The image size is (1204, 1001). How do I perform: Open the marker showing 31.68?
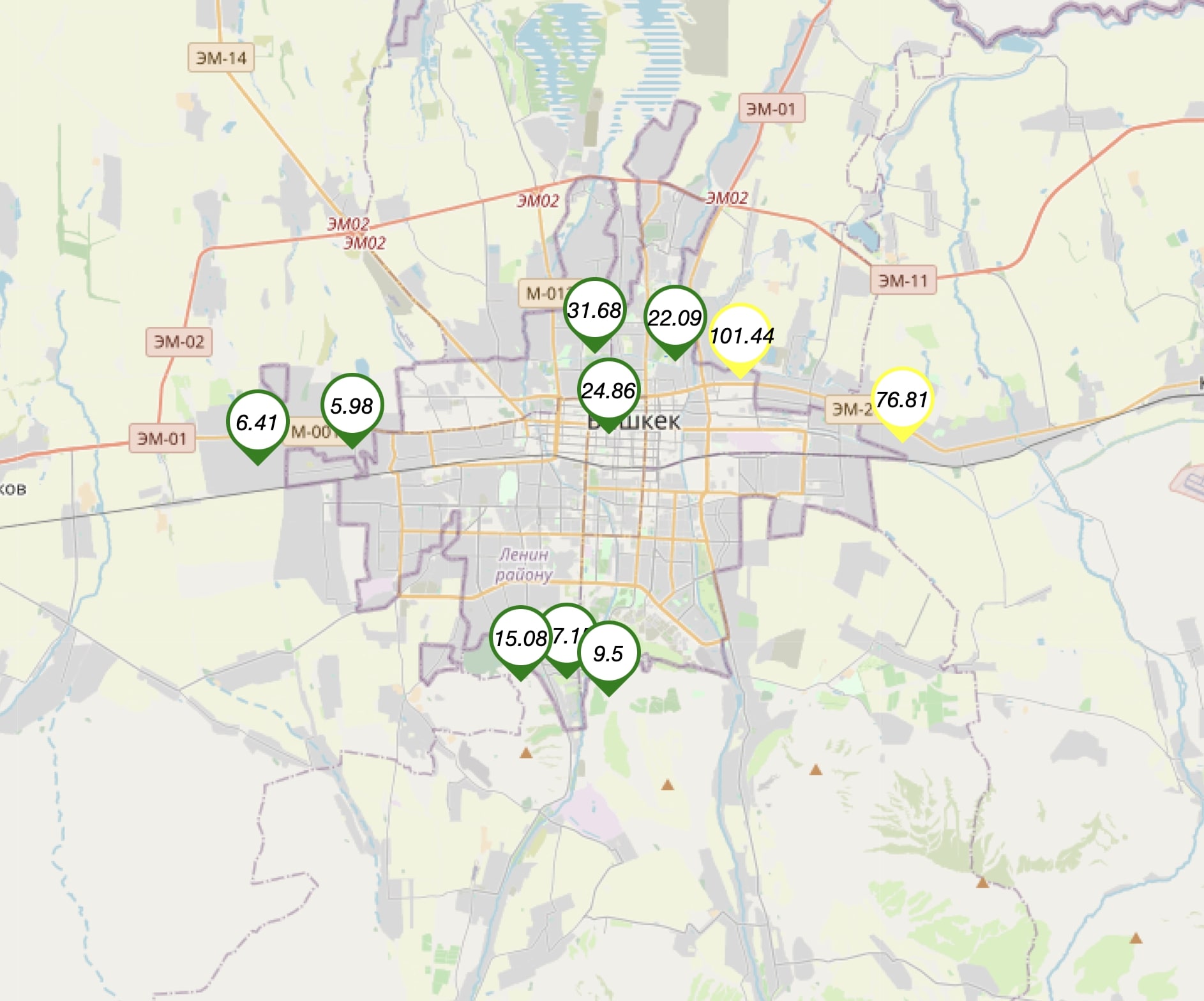click(x=594, y=311)
